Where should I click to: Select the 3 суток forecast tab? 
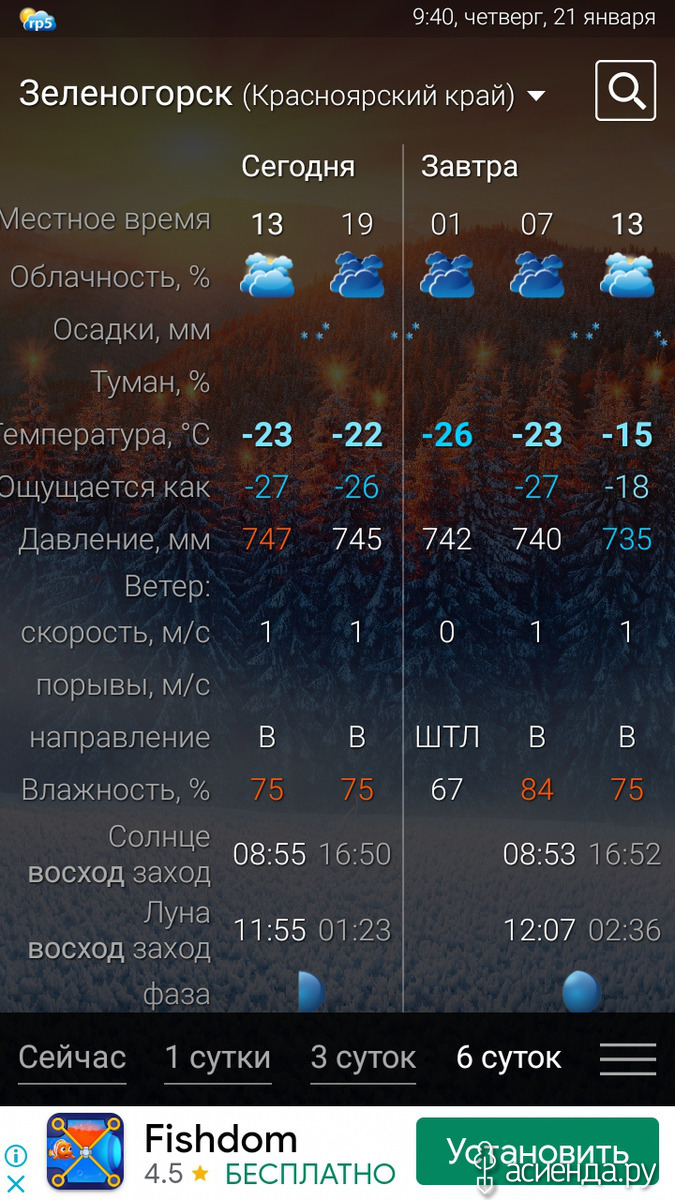(363, 1057)
